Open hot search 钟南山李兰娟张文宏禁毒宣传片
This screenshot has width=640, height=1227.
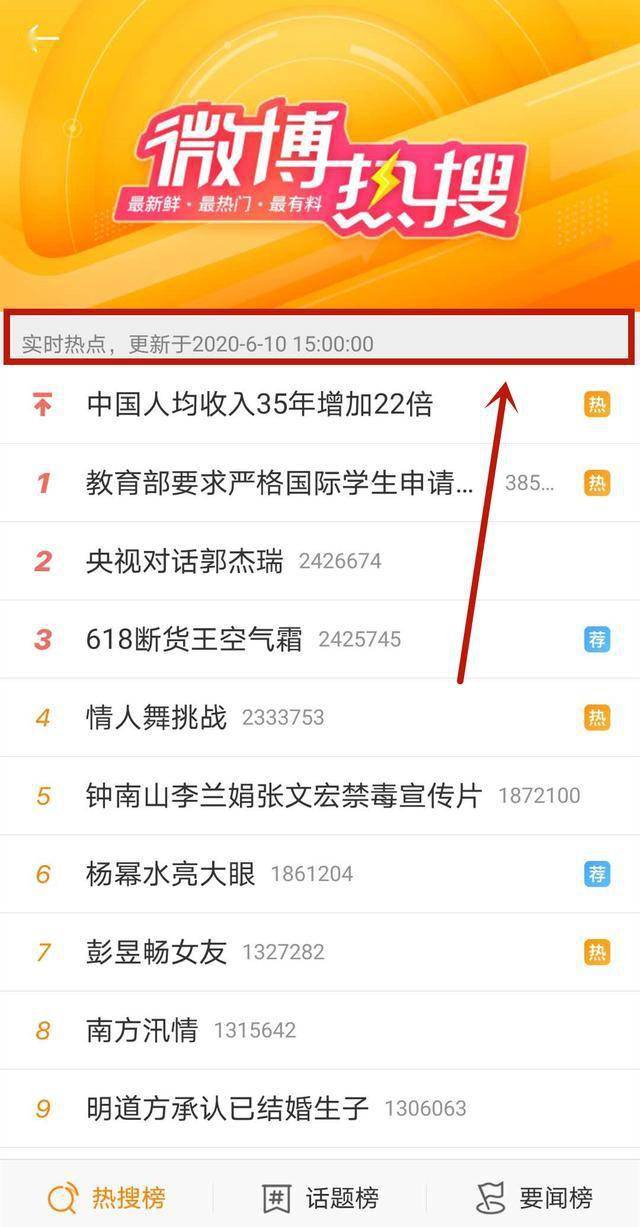(x=284, y=796)
